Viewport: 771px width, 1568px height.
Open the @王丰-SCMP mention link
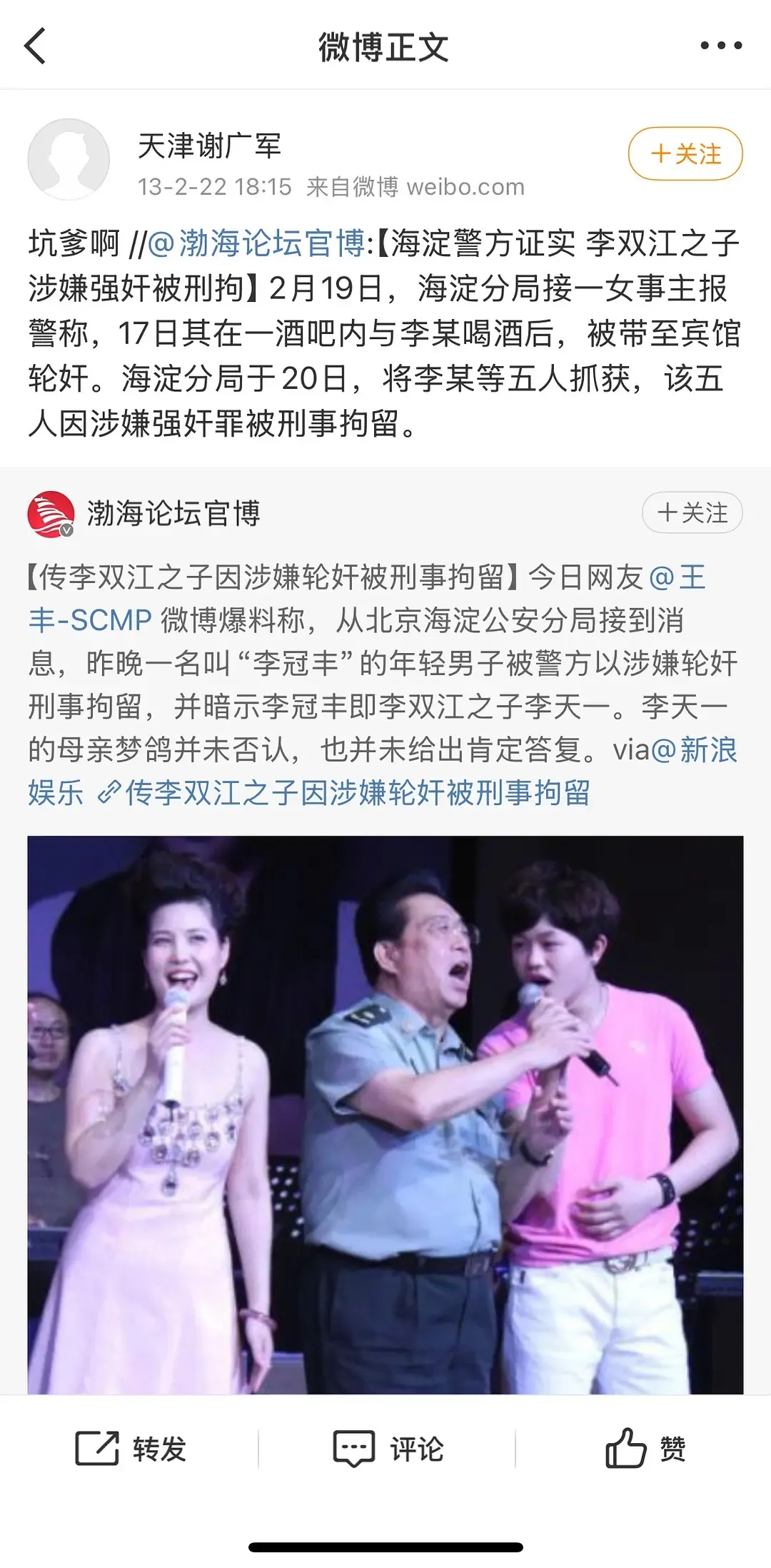pos(678,578)
